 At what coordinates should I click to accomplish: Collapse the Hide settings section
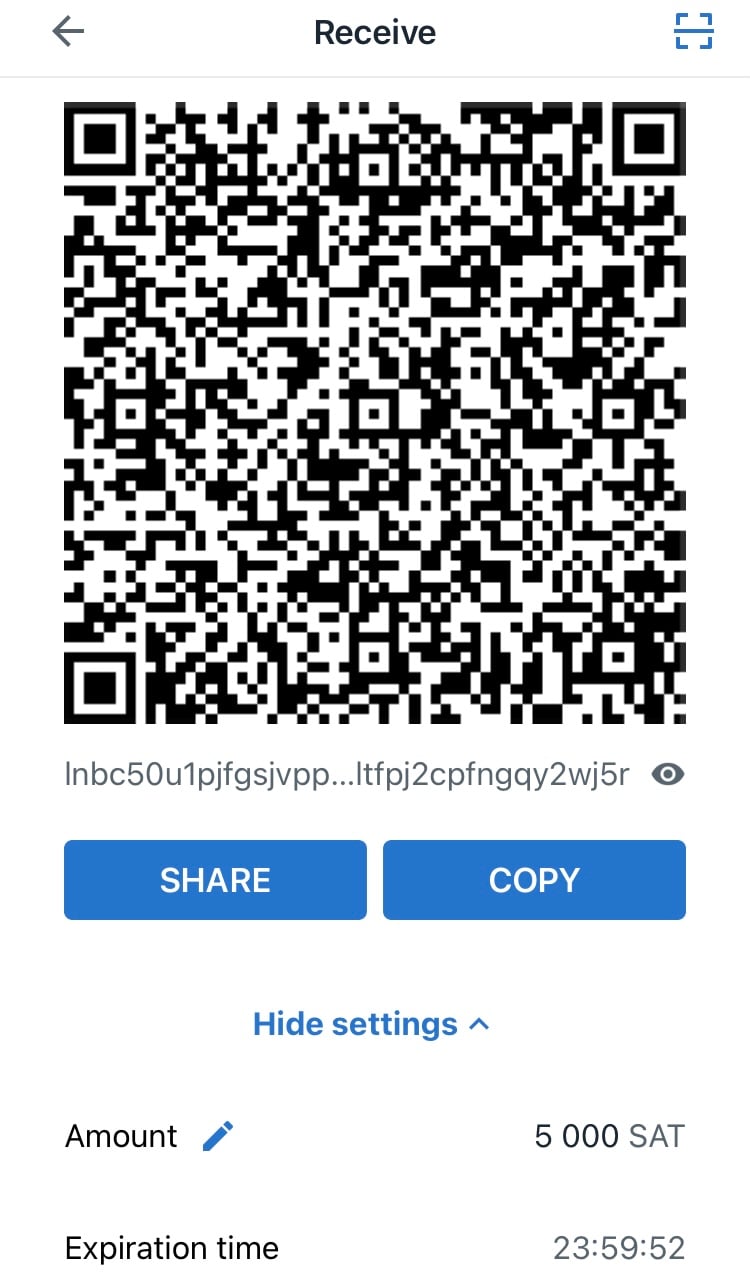click(x=372, y=1024)
